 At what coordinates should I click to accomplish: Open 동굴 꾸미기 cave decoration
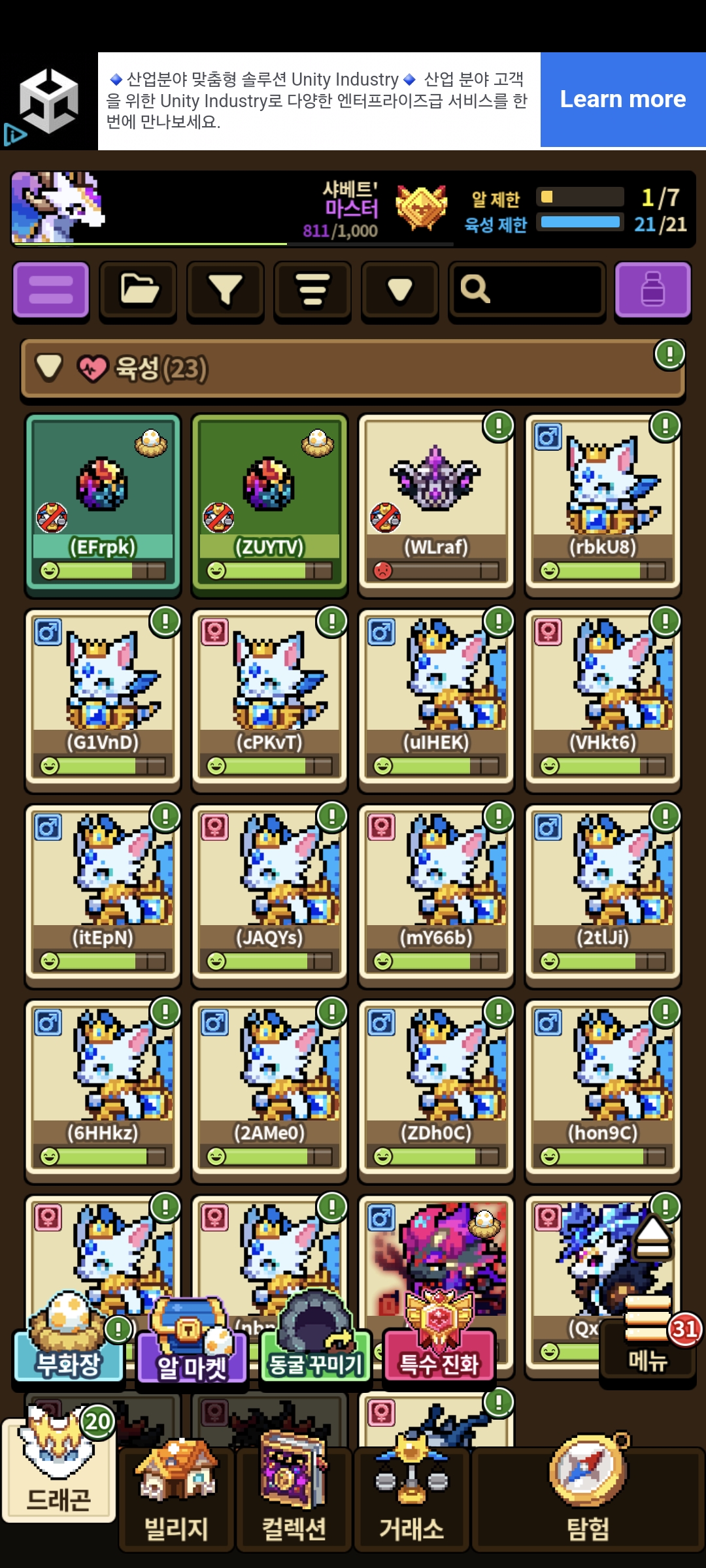click(x=316, y=1349)
